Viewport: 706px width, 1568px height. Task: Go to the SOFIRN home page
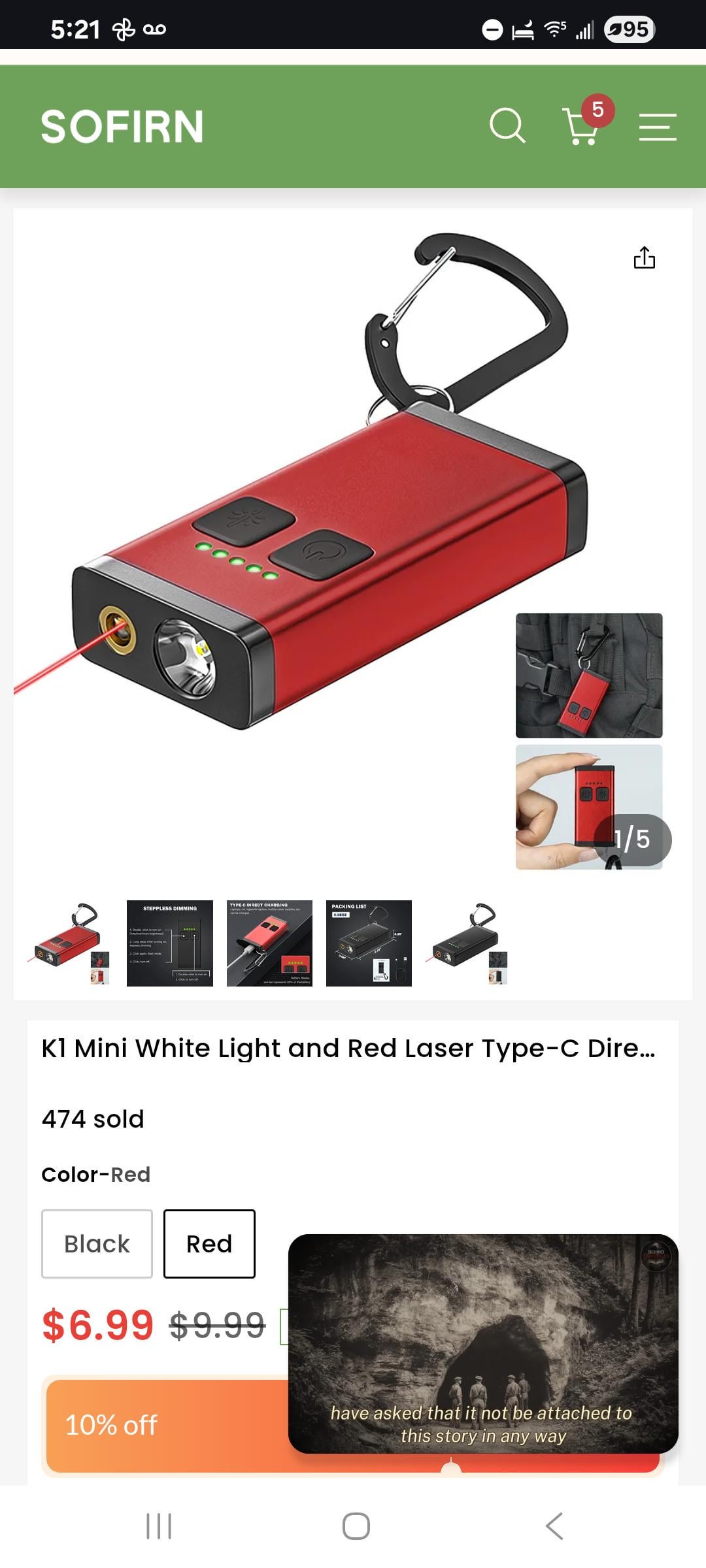tap(122, 126)
